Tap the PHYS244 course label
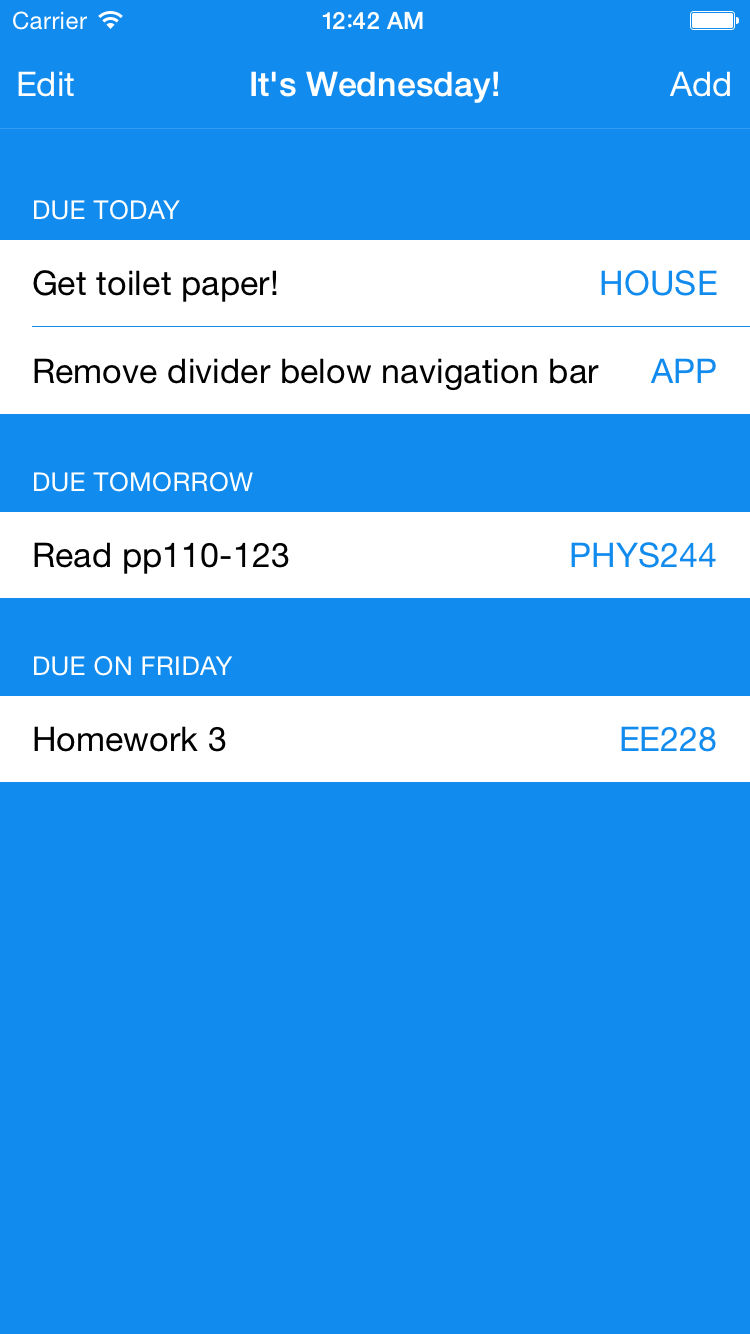The image size is (750, 1334). pos(642,555)
